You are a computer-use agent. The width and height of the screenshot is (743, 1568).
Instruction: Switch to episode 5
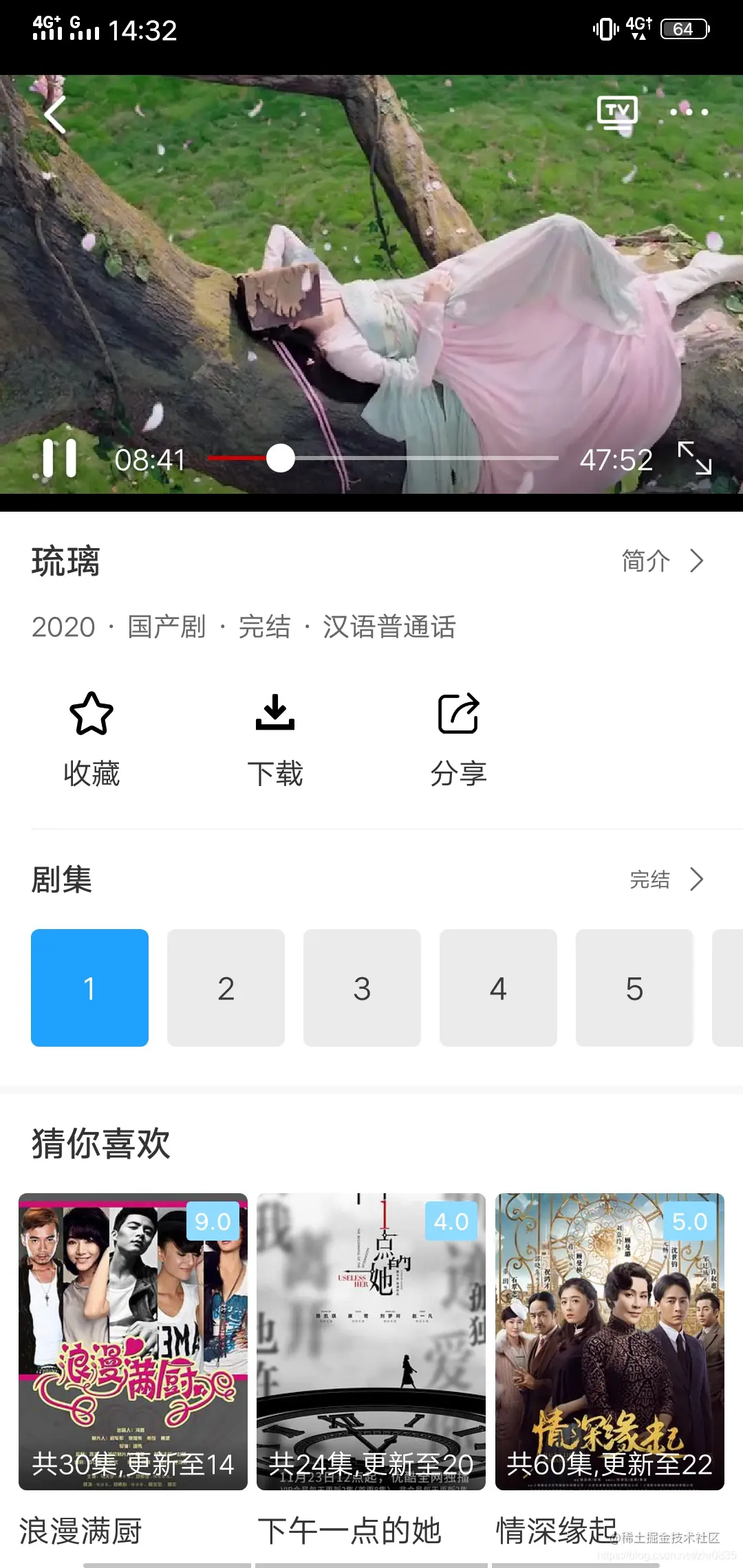634,988
